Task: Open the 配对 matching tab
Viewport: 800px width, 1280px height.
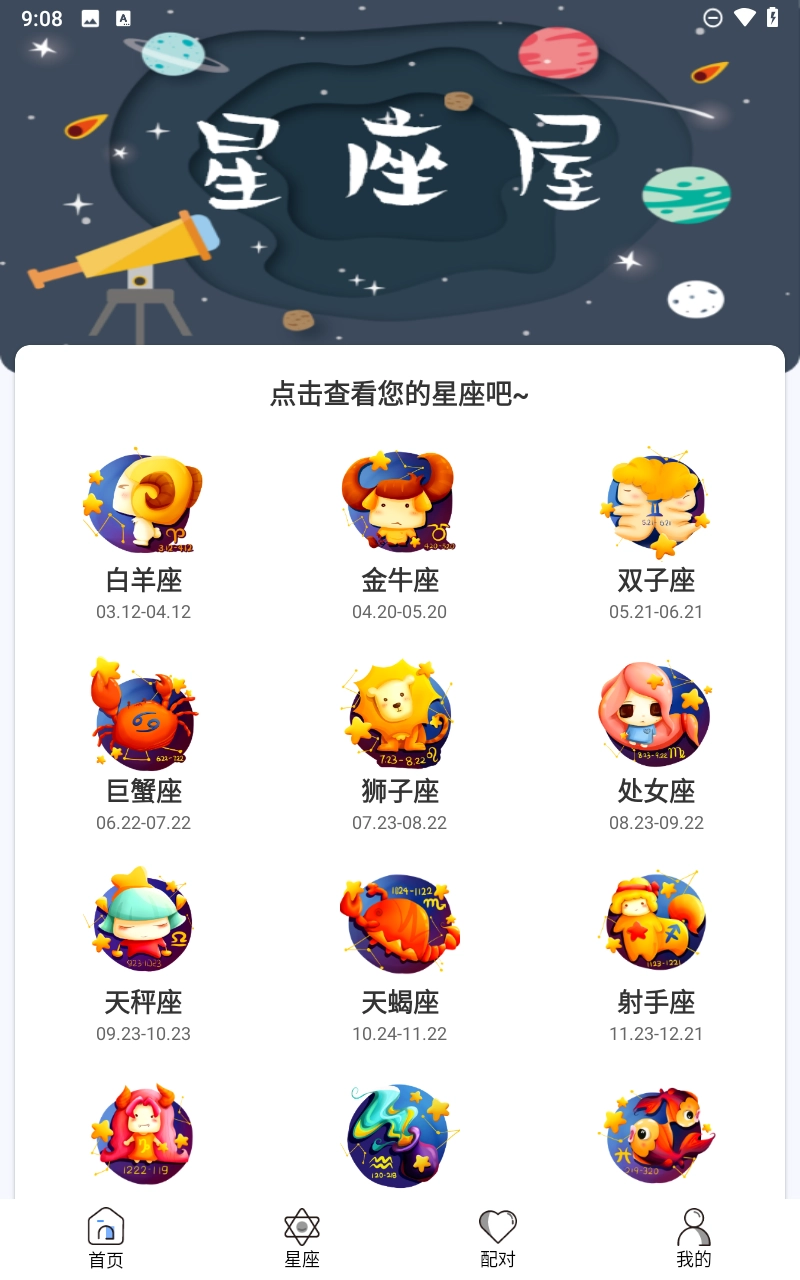Action: 497,1237
